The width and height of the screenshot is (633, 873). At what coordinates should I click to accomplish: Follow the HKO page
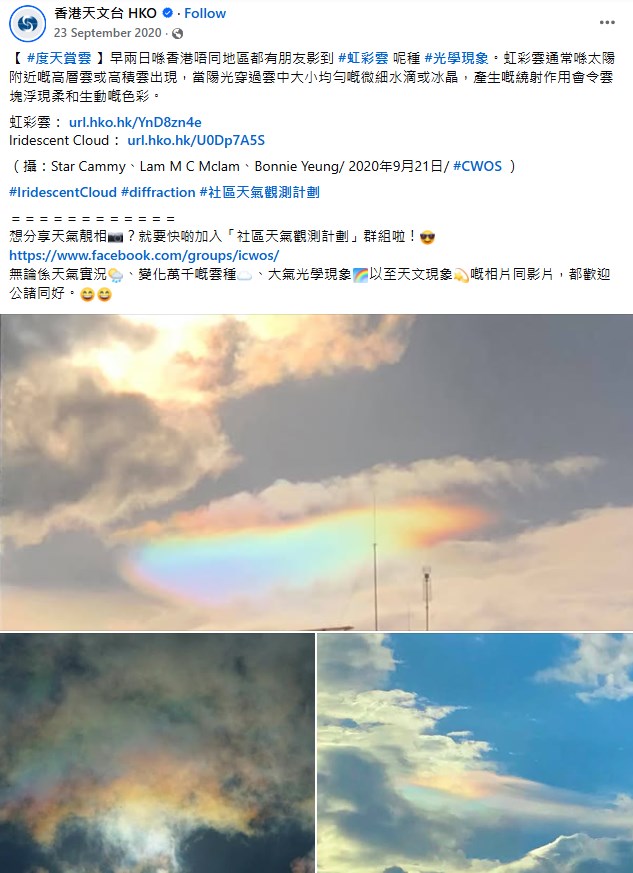pos(205,13)
